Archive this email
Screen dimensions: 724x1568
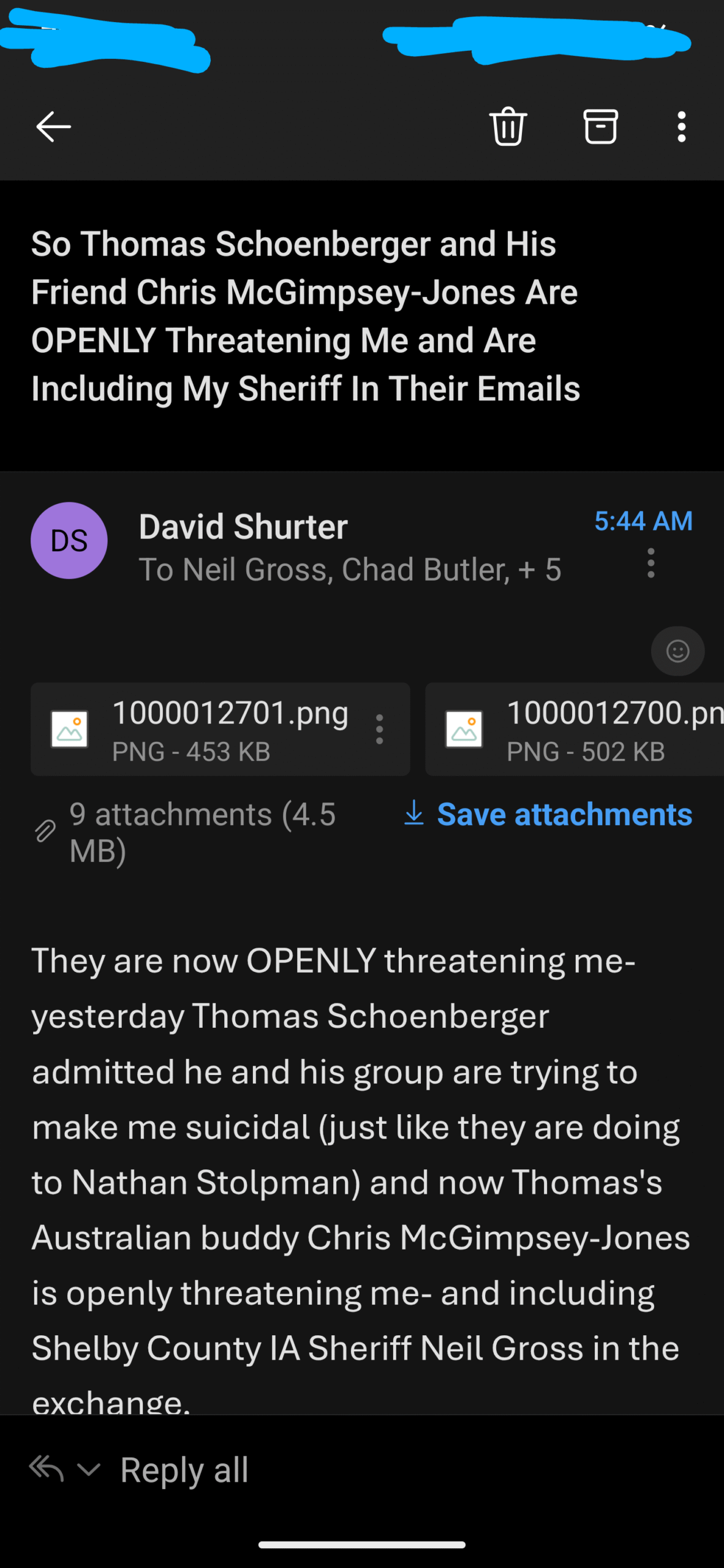click(600, 127)
